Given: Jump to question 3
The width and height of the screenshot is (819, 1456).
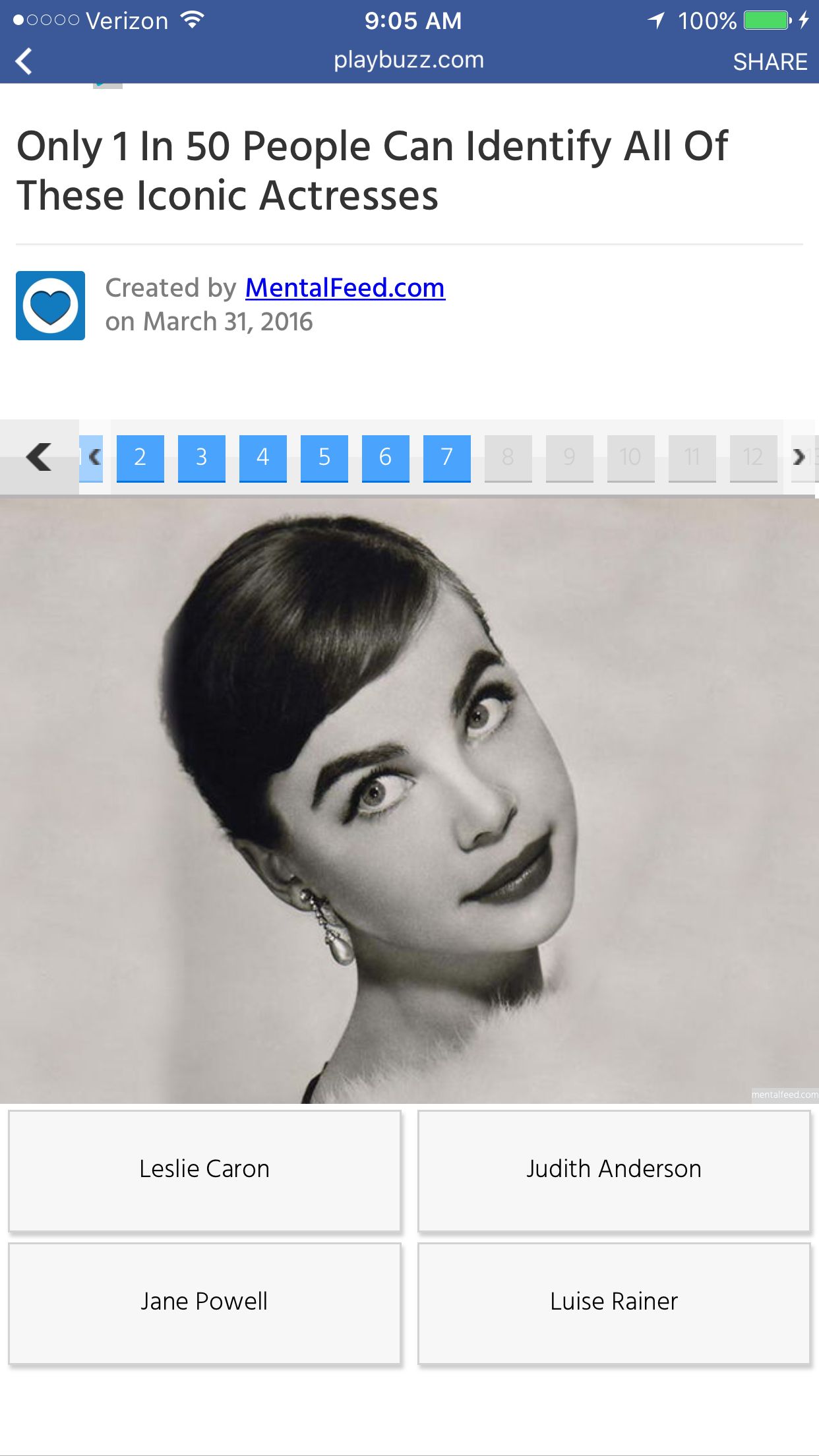Looking at the screenshot, I should pos(202,457).
